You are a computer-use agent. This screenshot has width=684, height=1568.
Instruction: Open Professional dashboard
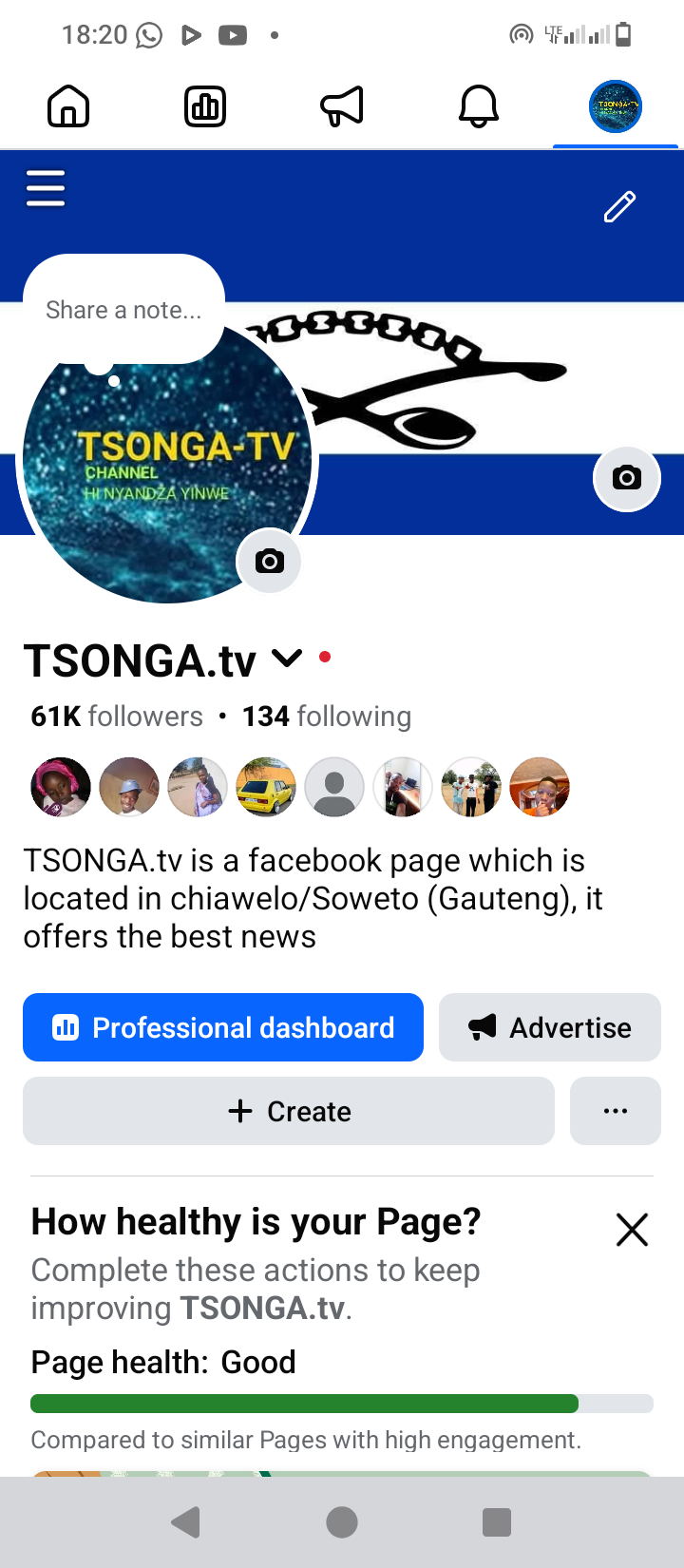pyautogui.click(x=223, y=1027)
